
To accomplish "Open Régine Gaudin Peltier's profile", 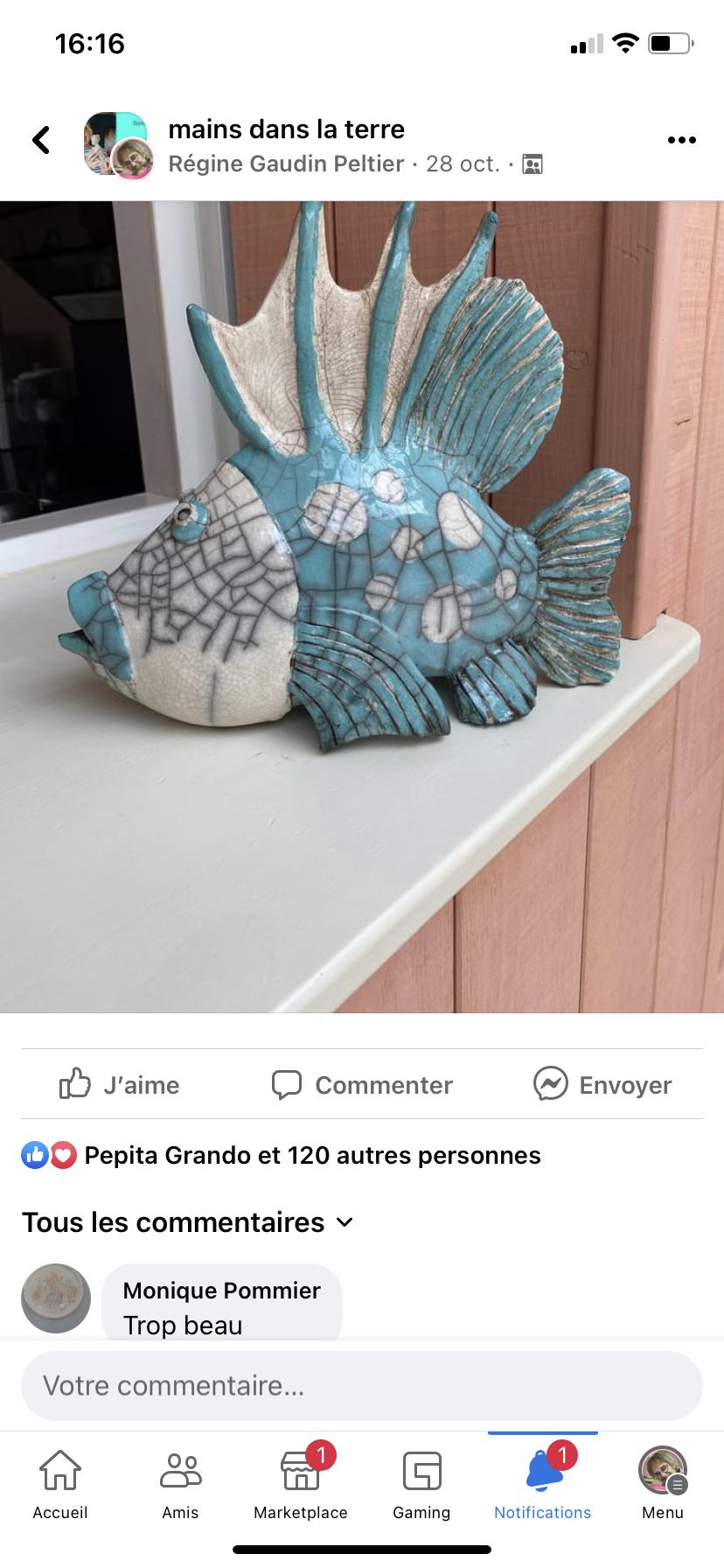I will pos(286,164).
